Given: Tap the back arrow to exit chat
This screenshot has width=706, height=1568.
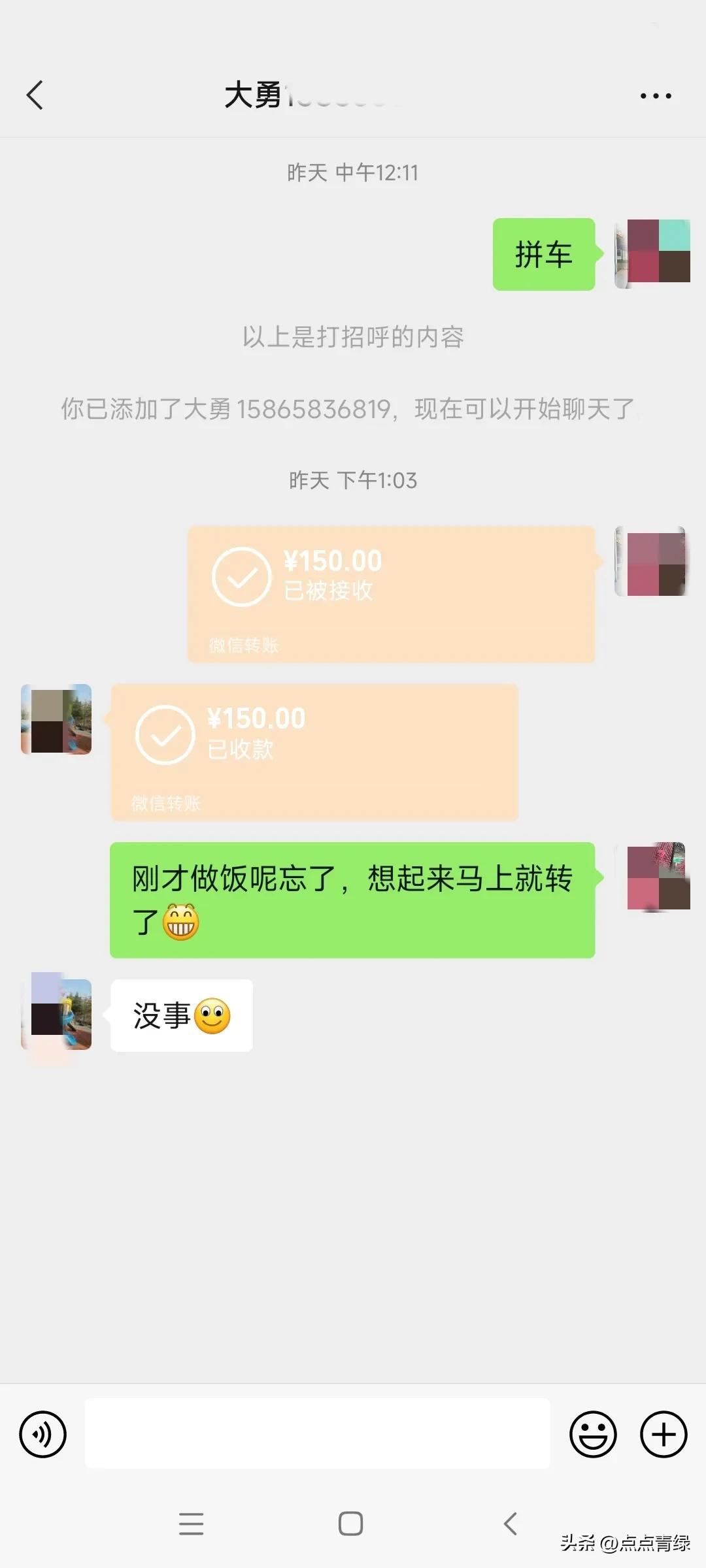Looking at the screenshot, I should pos(36,95).
